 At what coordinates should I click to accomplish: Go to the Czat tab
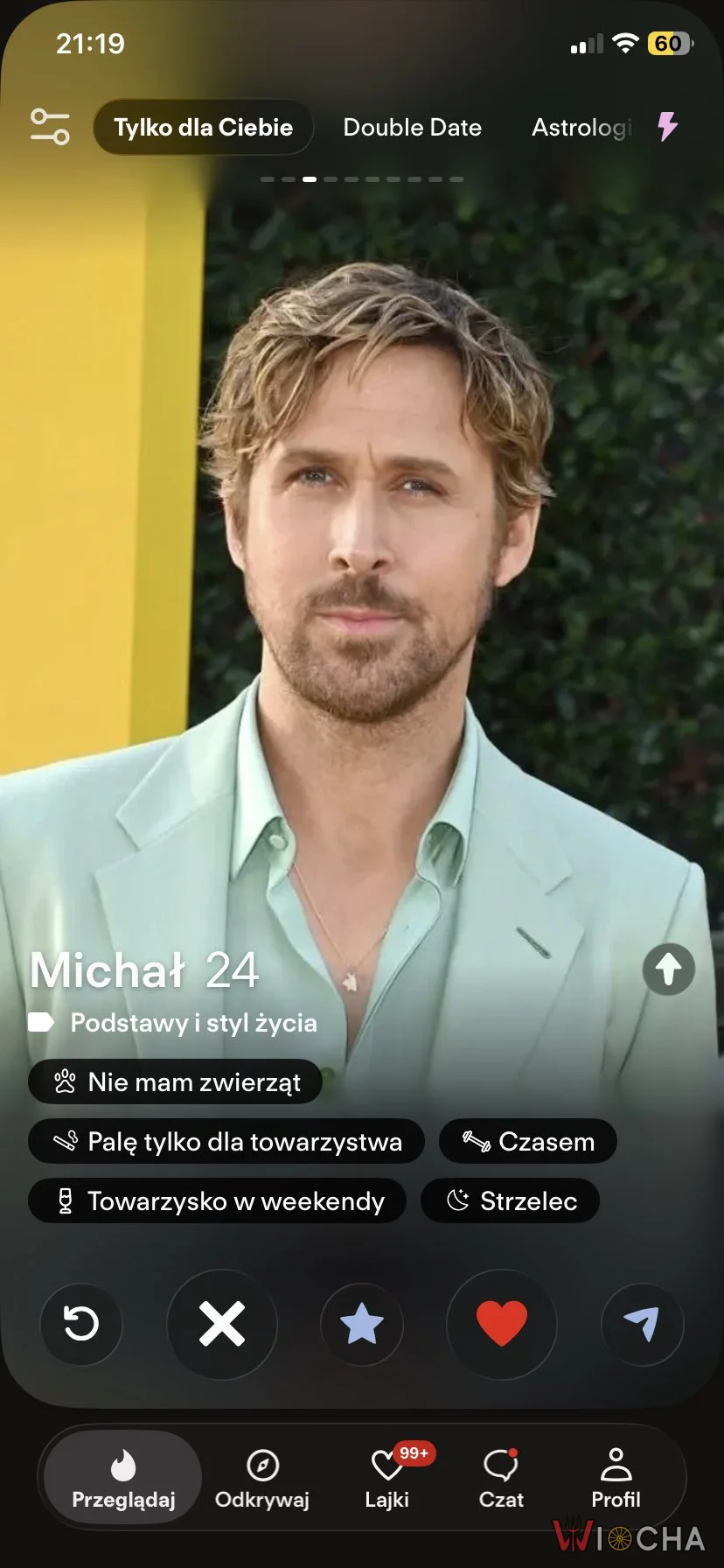click(x=501, y=1480)
